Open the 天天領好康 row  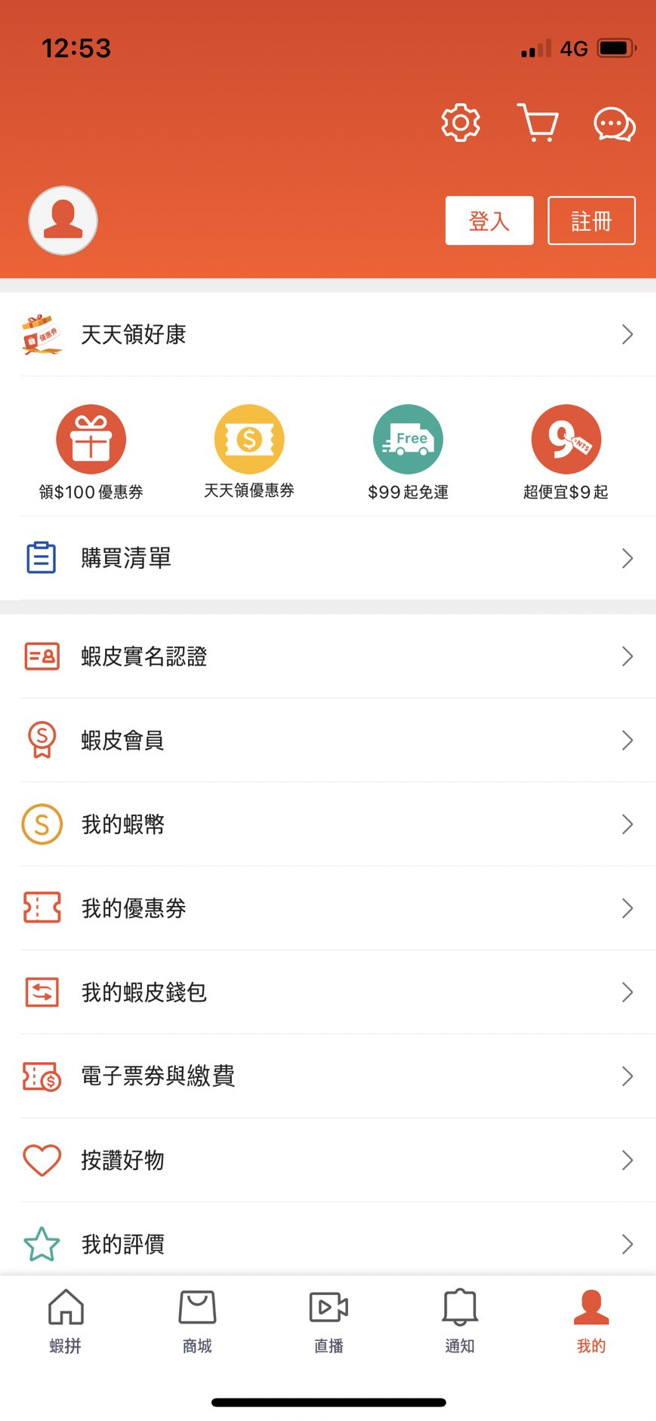(x=328, y=335)
